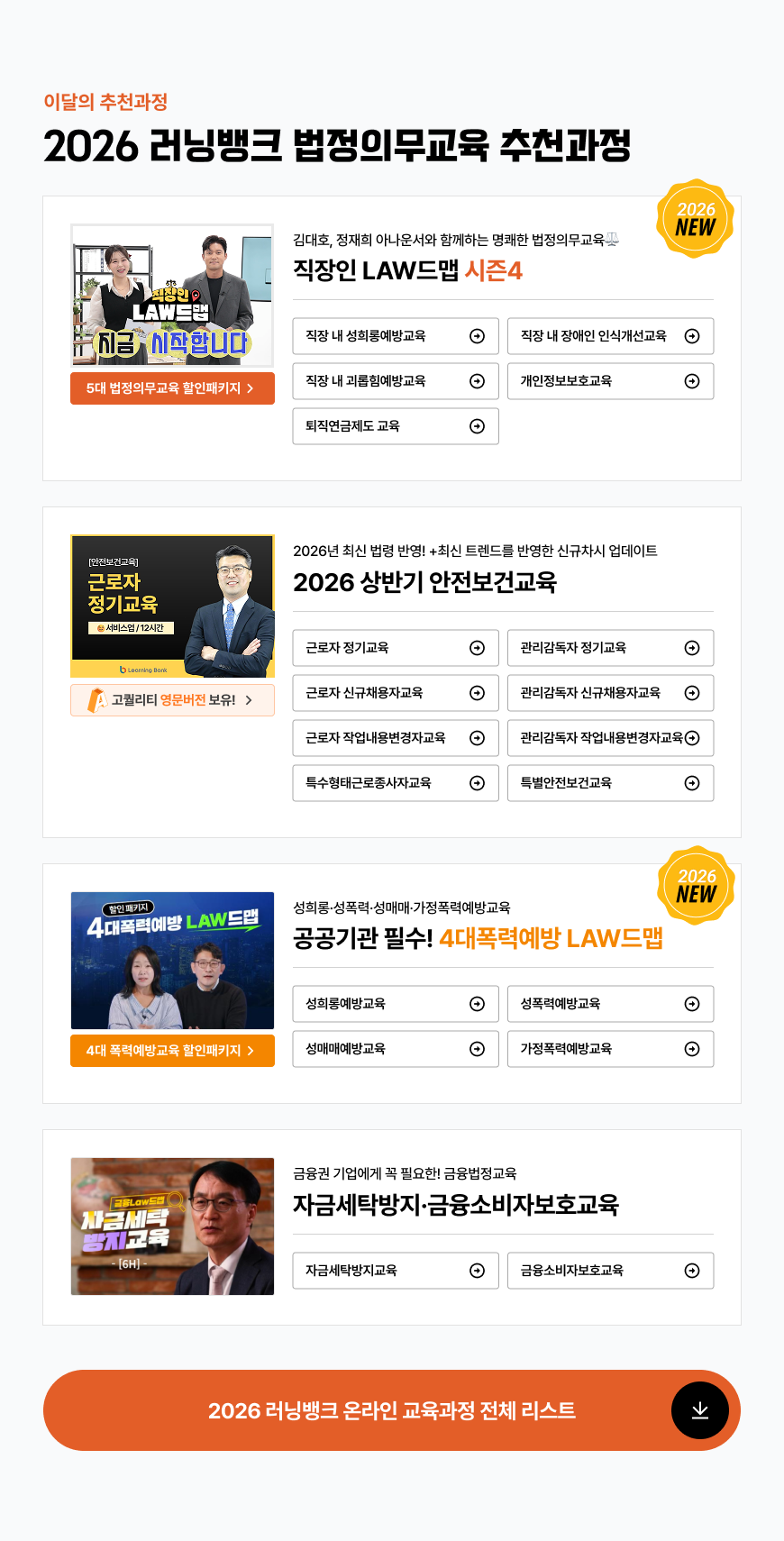The image size is (784, 1541).
Task: Open 관리감독자 정기교육
Action: (x=610, y=648)
